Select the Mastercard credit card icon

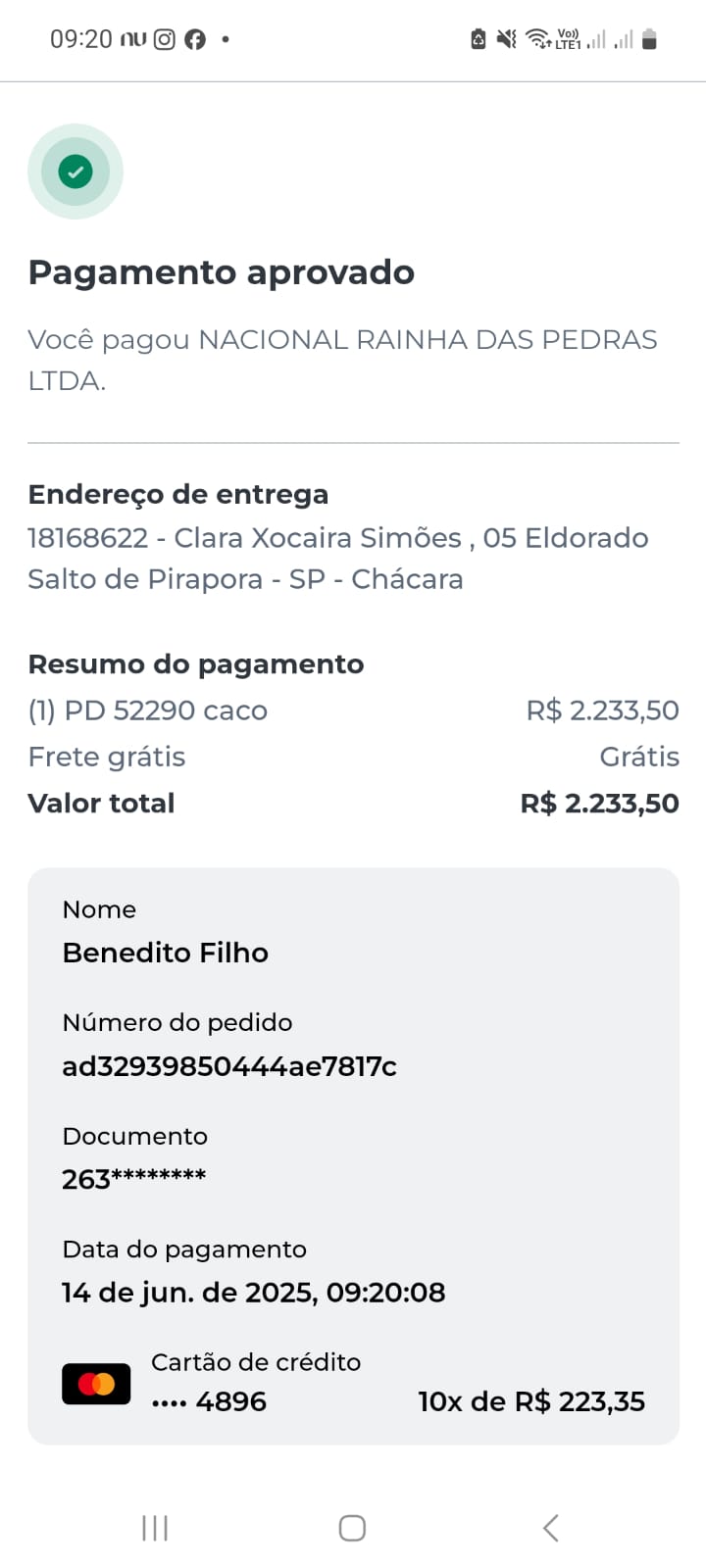pyautogui.click(x=96, y=1383)
